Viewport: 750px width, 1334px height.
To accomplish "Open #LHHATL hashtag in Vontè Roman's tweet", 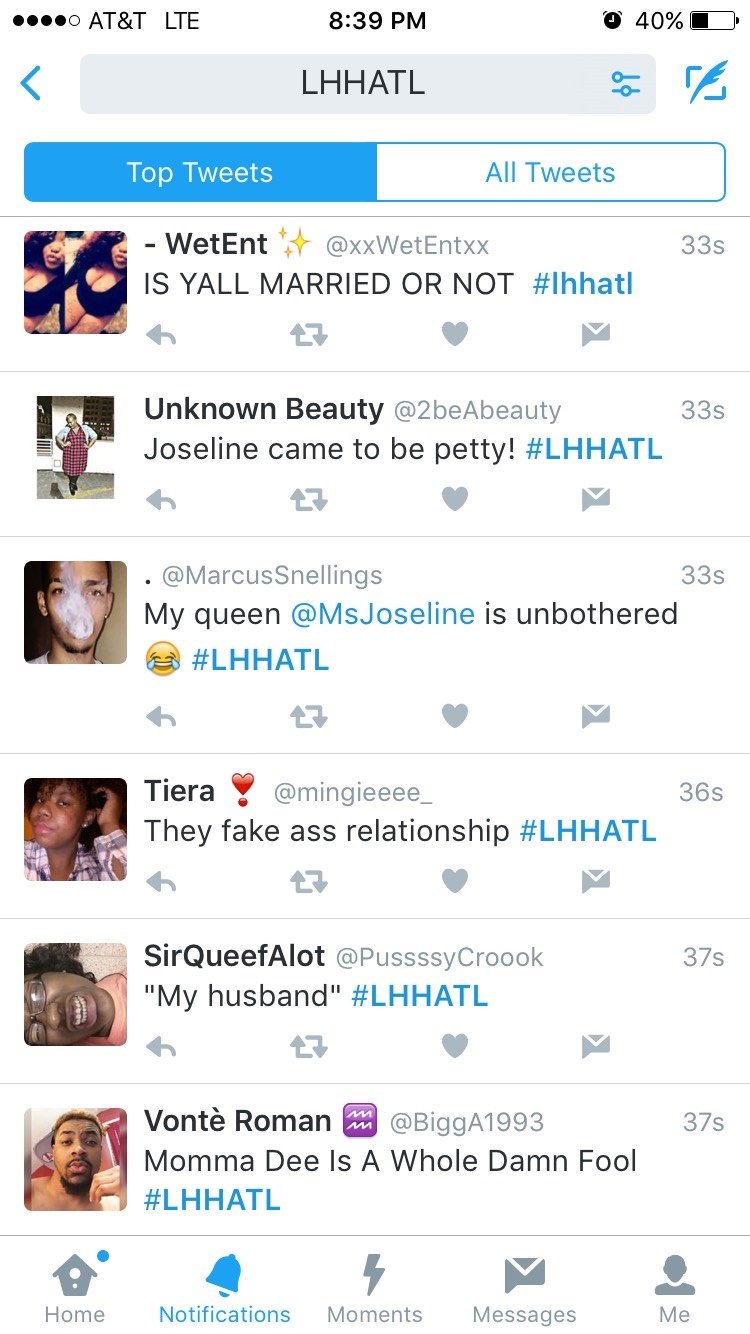I will coord(212,1199).
